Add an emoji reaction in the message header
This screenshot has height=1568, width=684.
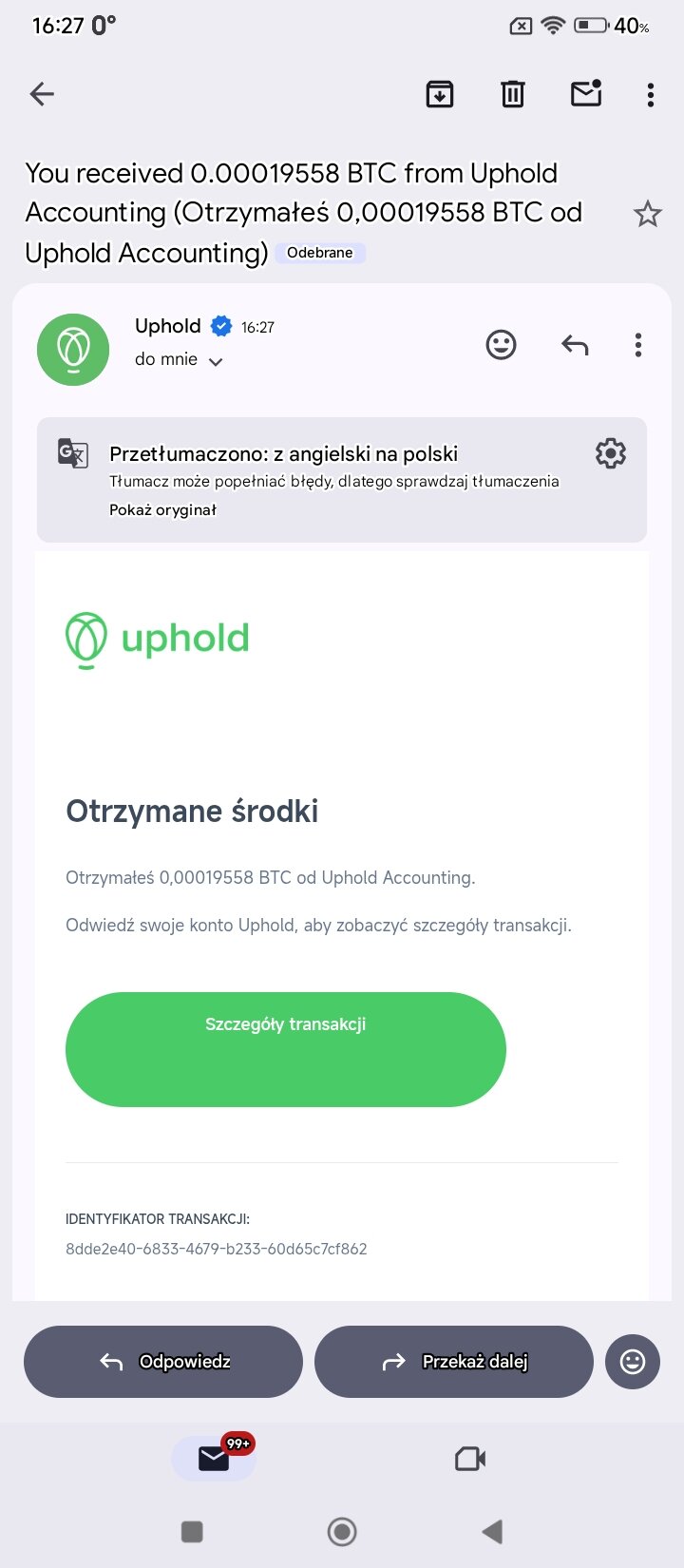point(501,344)
